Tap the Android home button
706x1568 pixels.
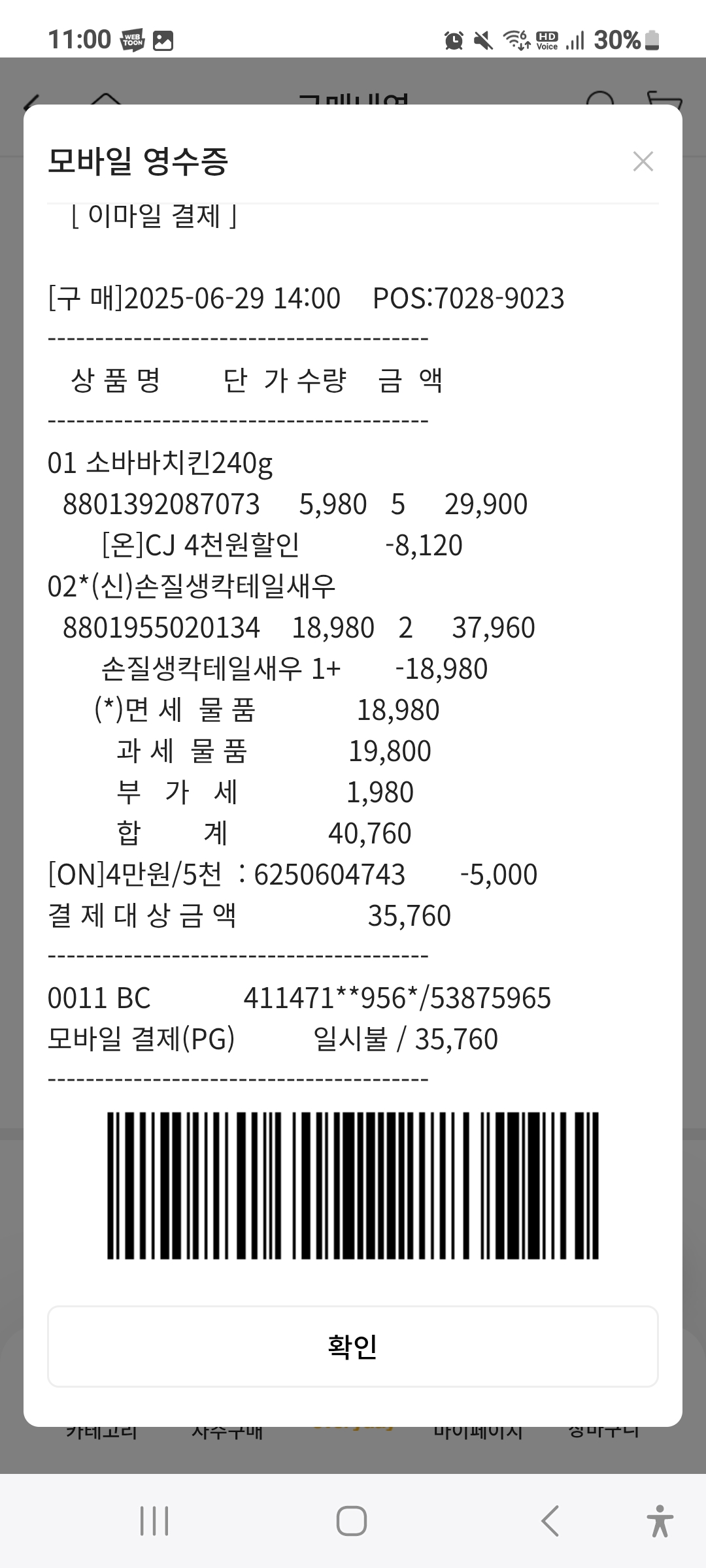tap(353, 1522)
